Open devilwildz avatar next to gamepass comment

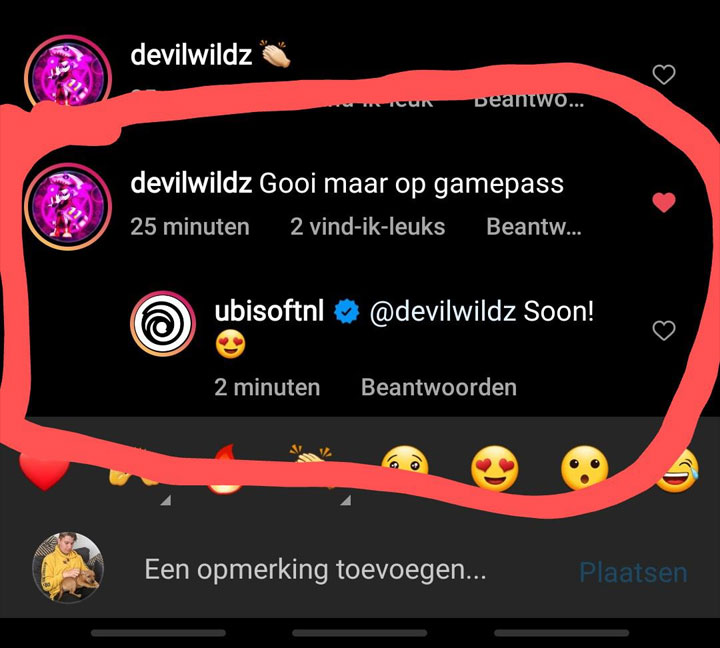[66, 205]
